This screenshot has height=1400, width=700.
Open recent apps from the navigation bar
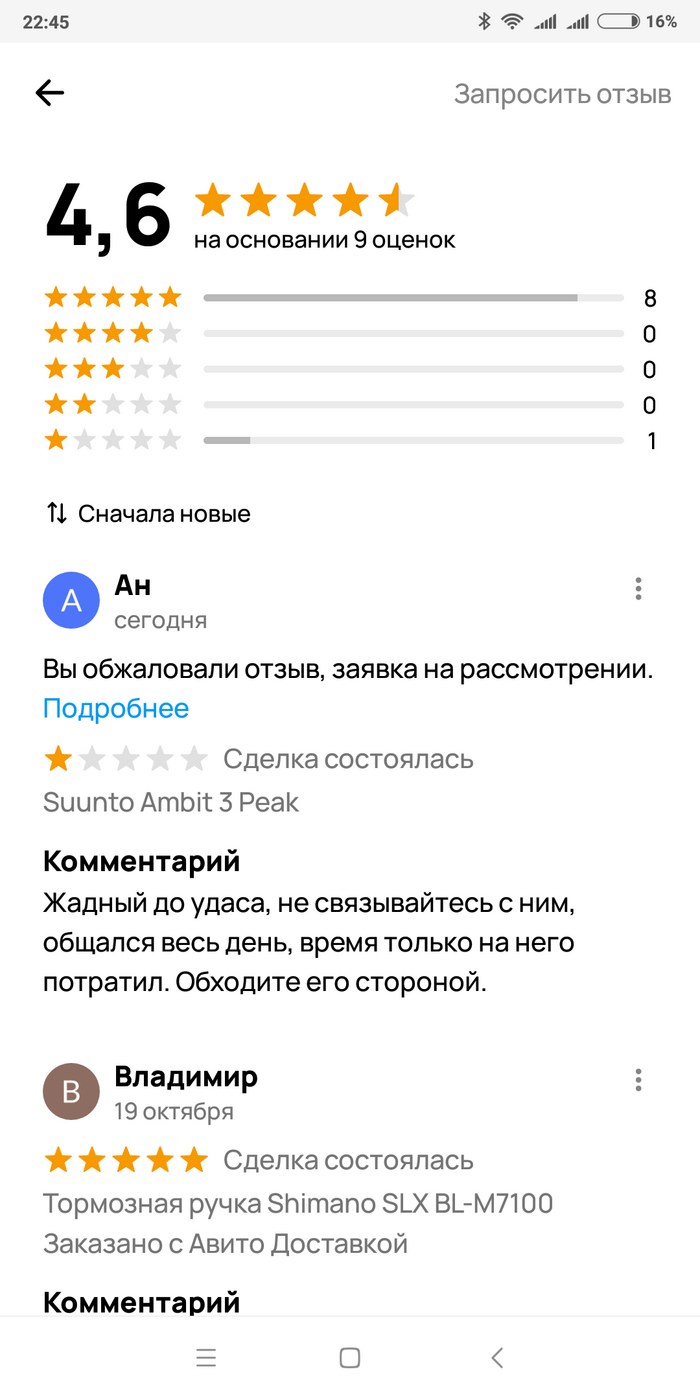(206, 1357)
